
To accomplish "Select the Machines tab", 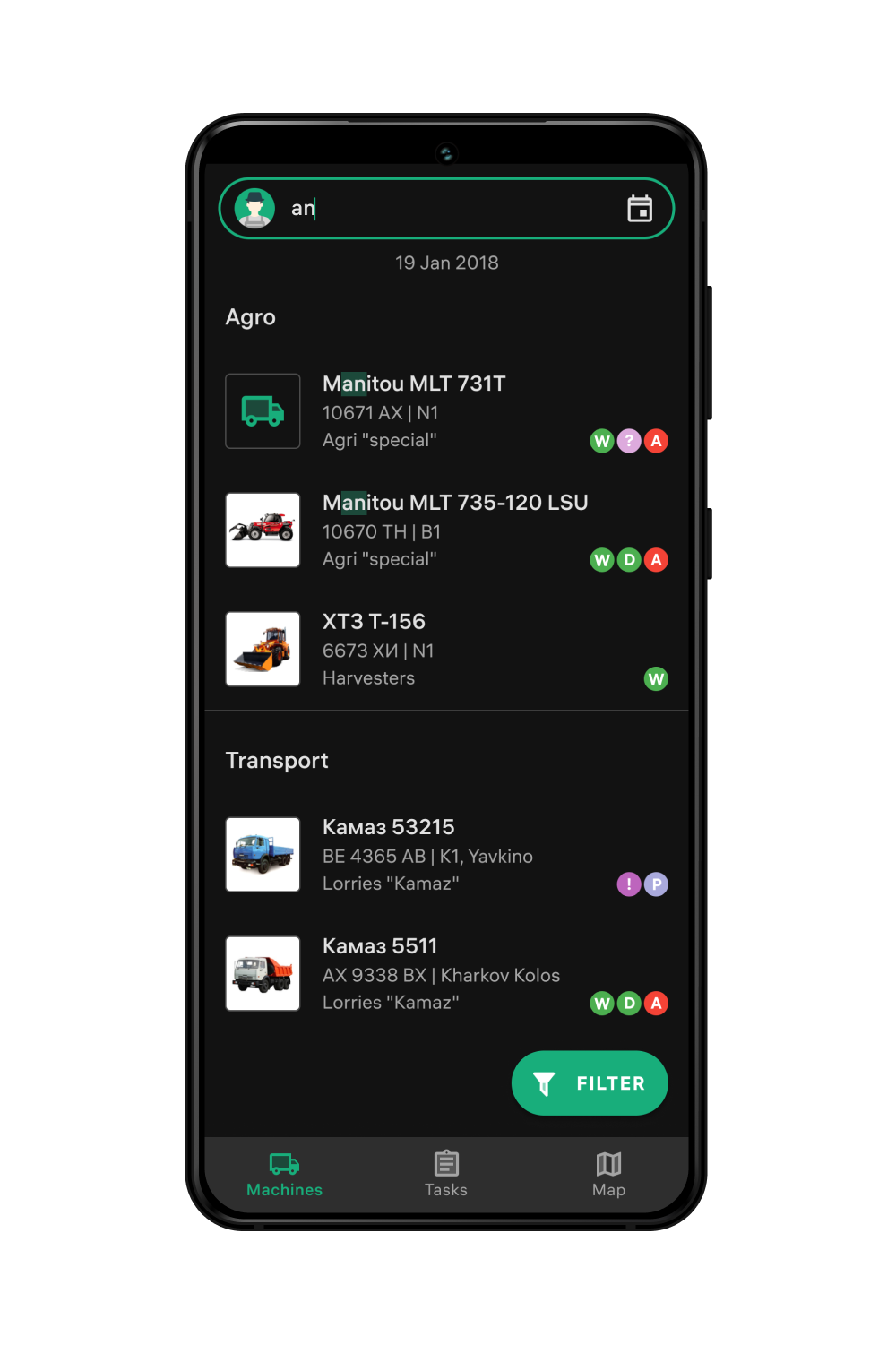I will tap(284, 1175).
